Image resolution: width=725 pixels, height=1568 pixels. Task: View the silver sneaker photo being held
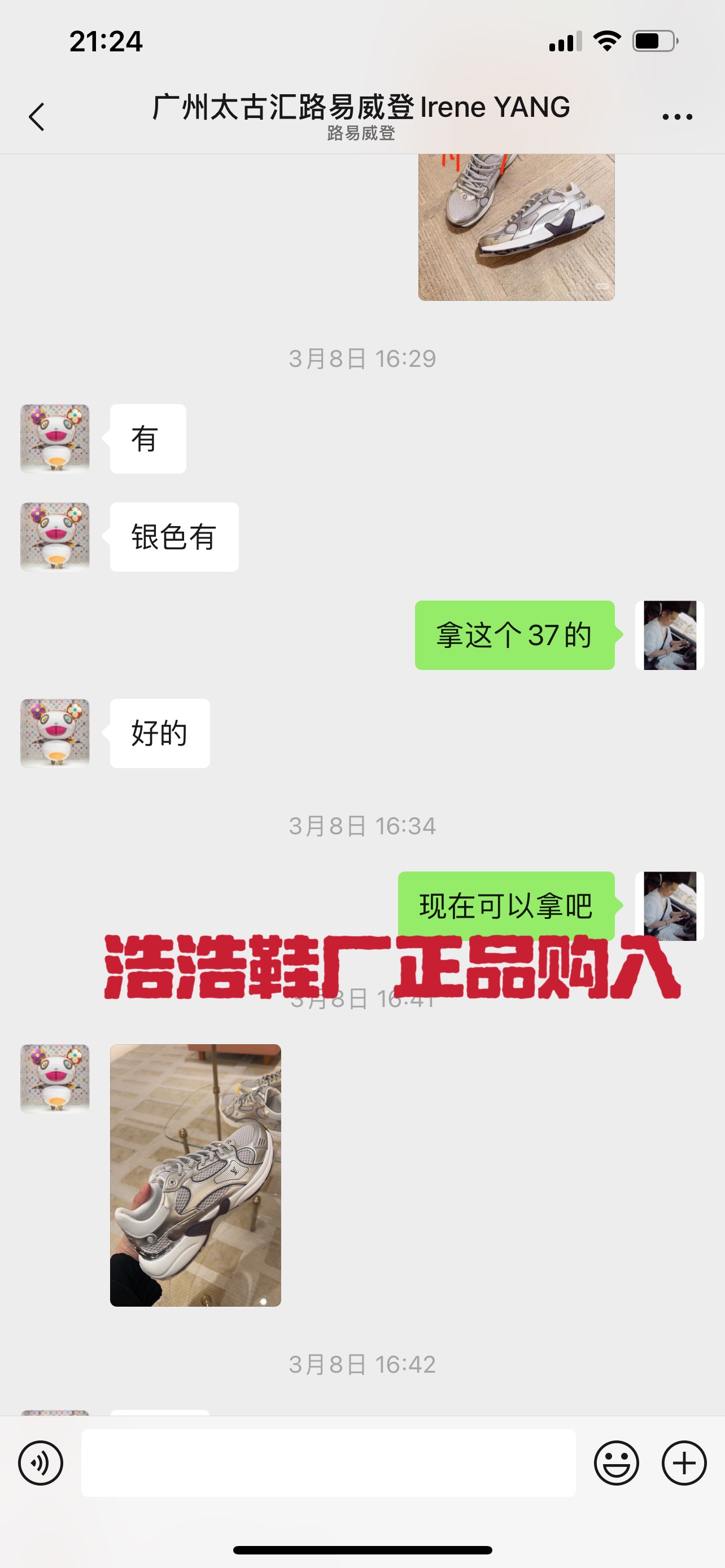click(195, 1175)
